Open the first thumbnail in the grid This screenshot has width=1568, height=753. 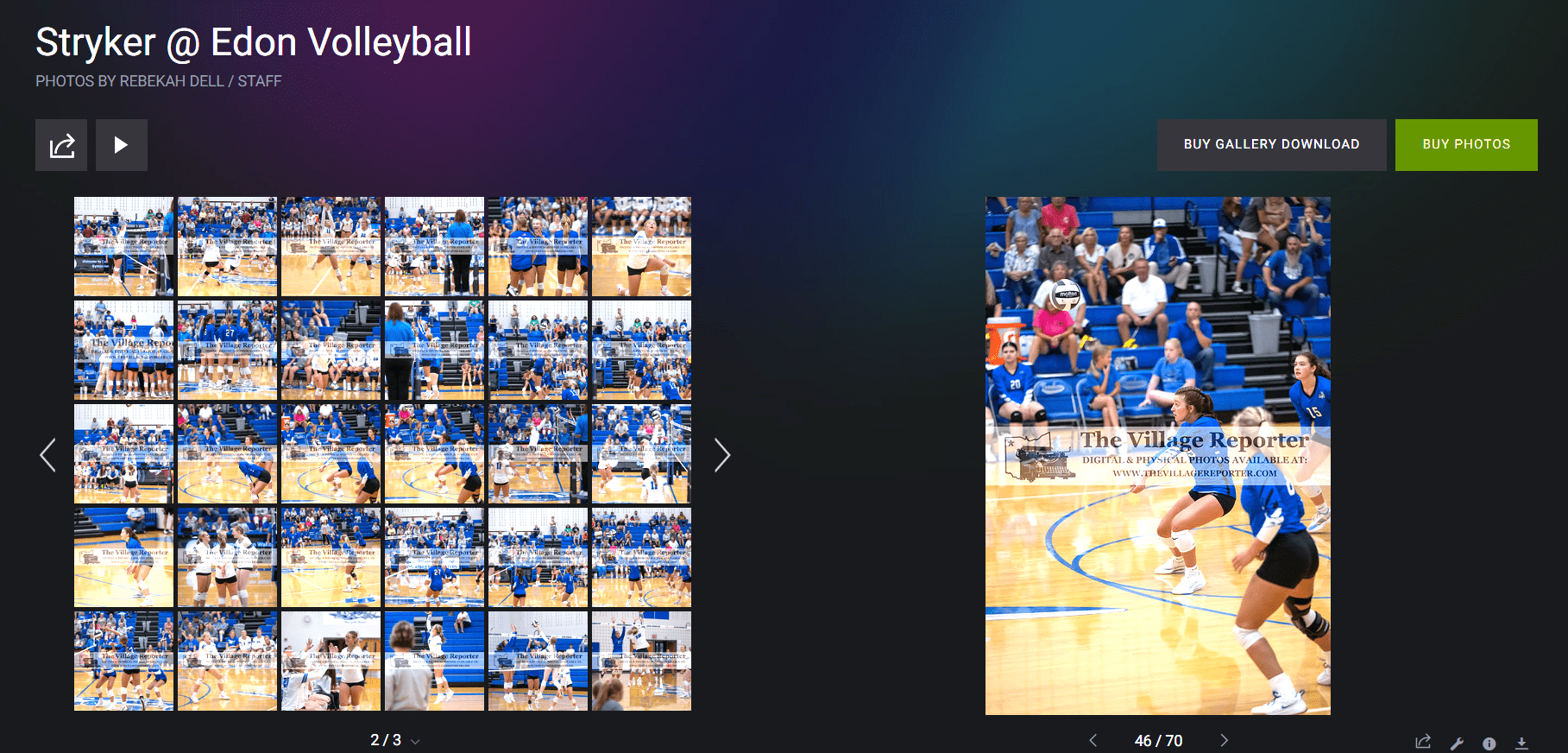point(123,246)
